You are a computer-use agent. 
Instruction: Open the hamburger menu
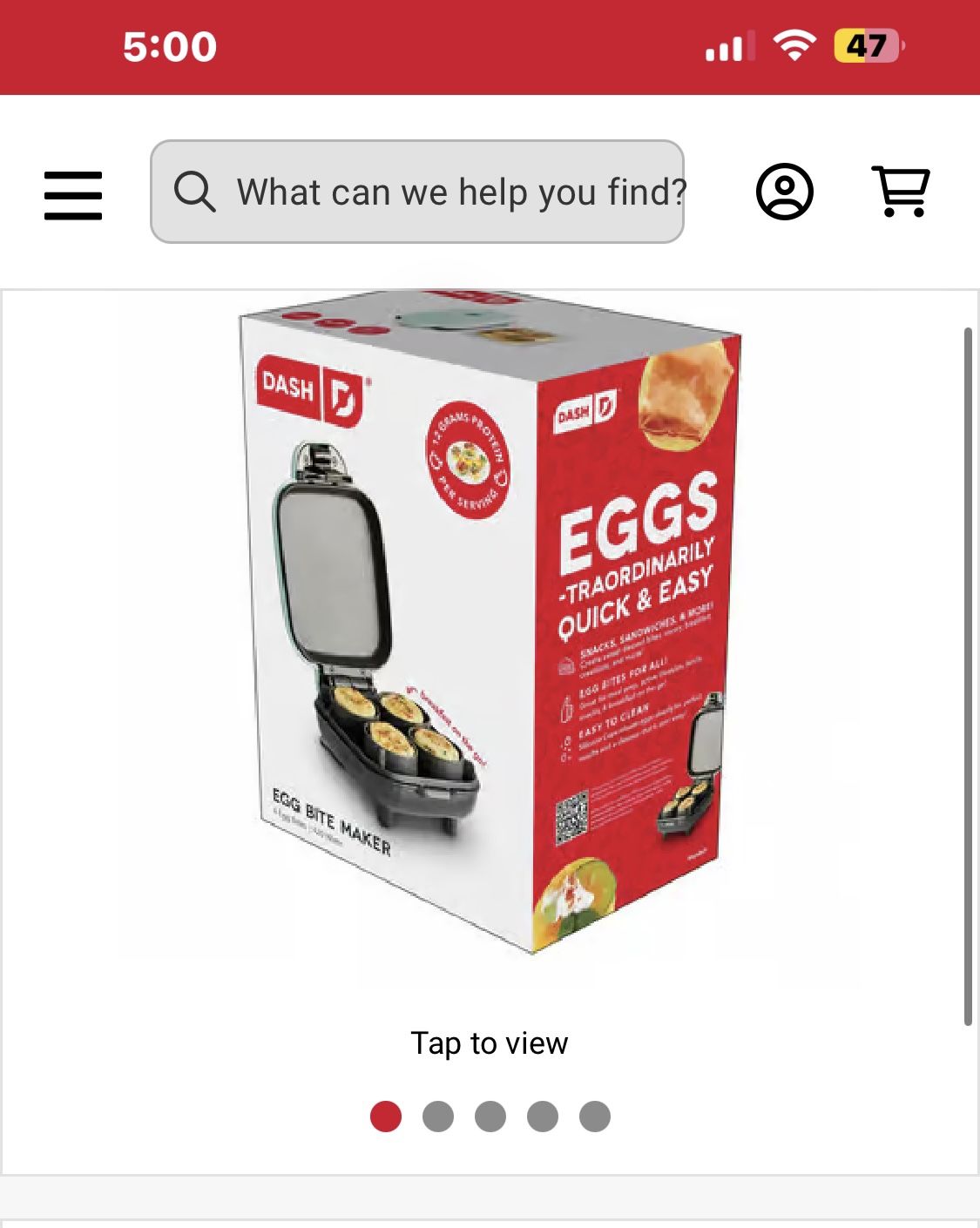73,194
